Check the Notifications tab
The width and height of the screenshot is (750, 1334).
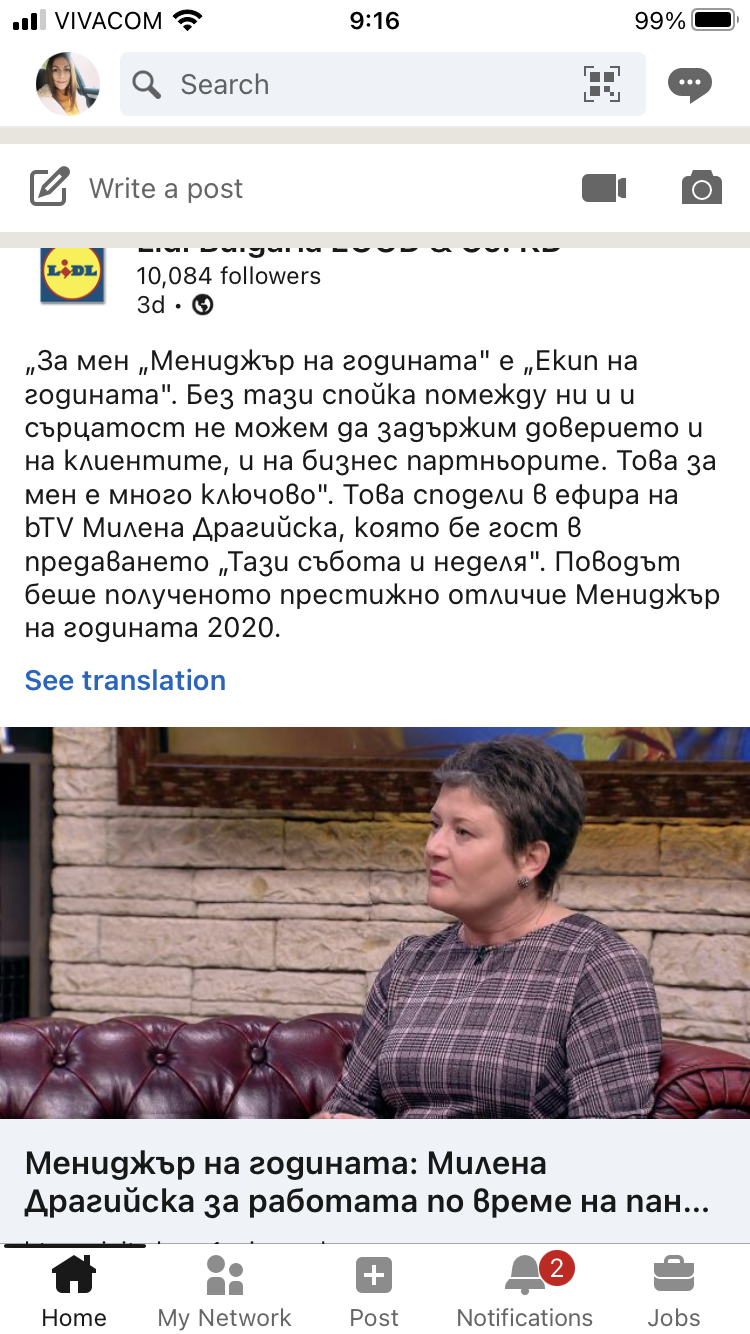tap(525, 1292)
